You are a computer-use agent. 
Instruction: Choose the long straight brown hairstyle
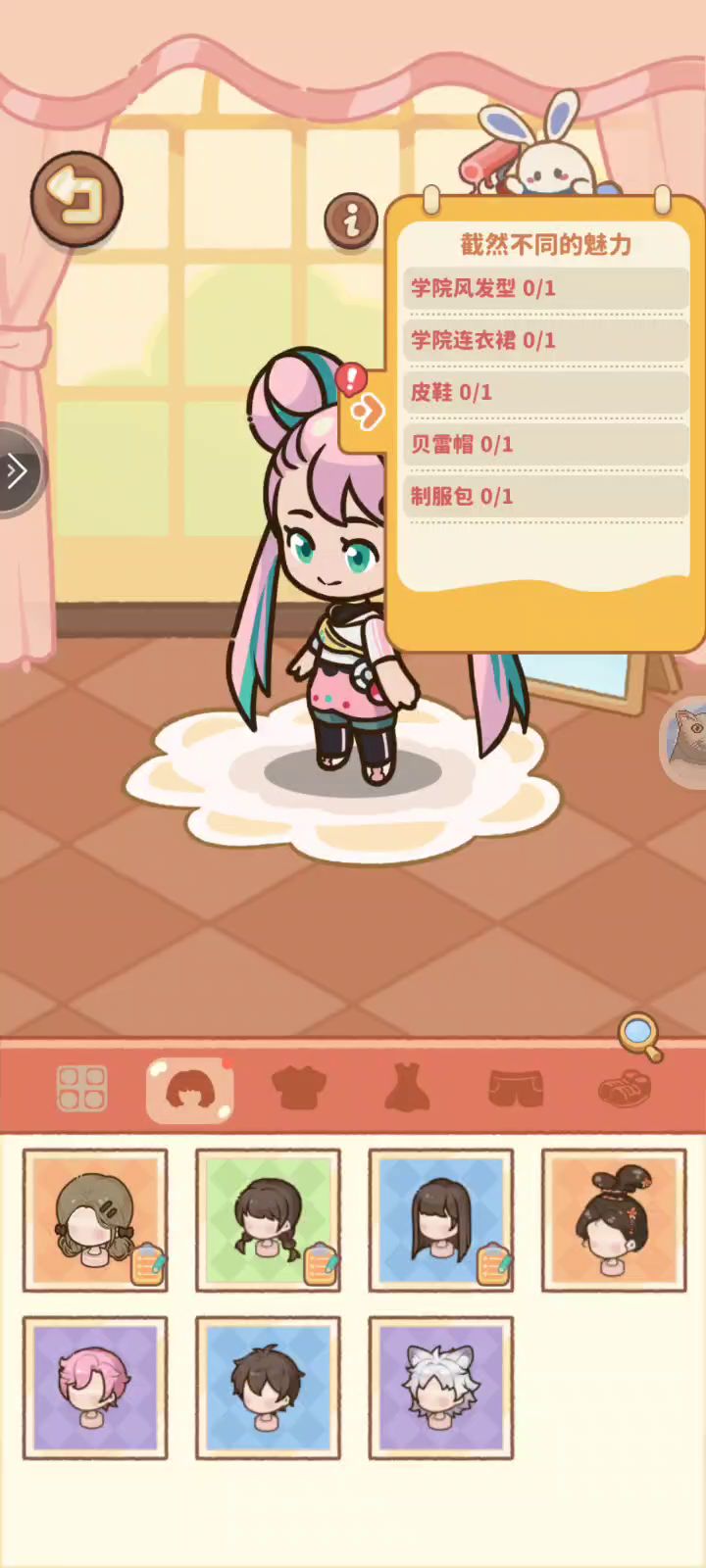tap(441, 1220)
